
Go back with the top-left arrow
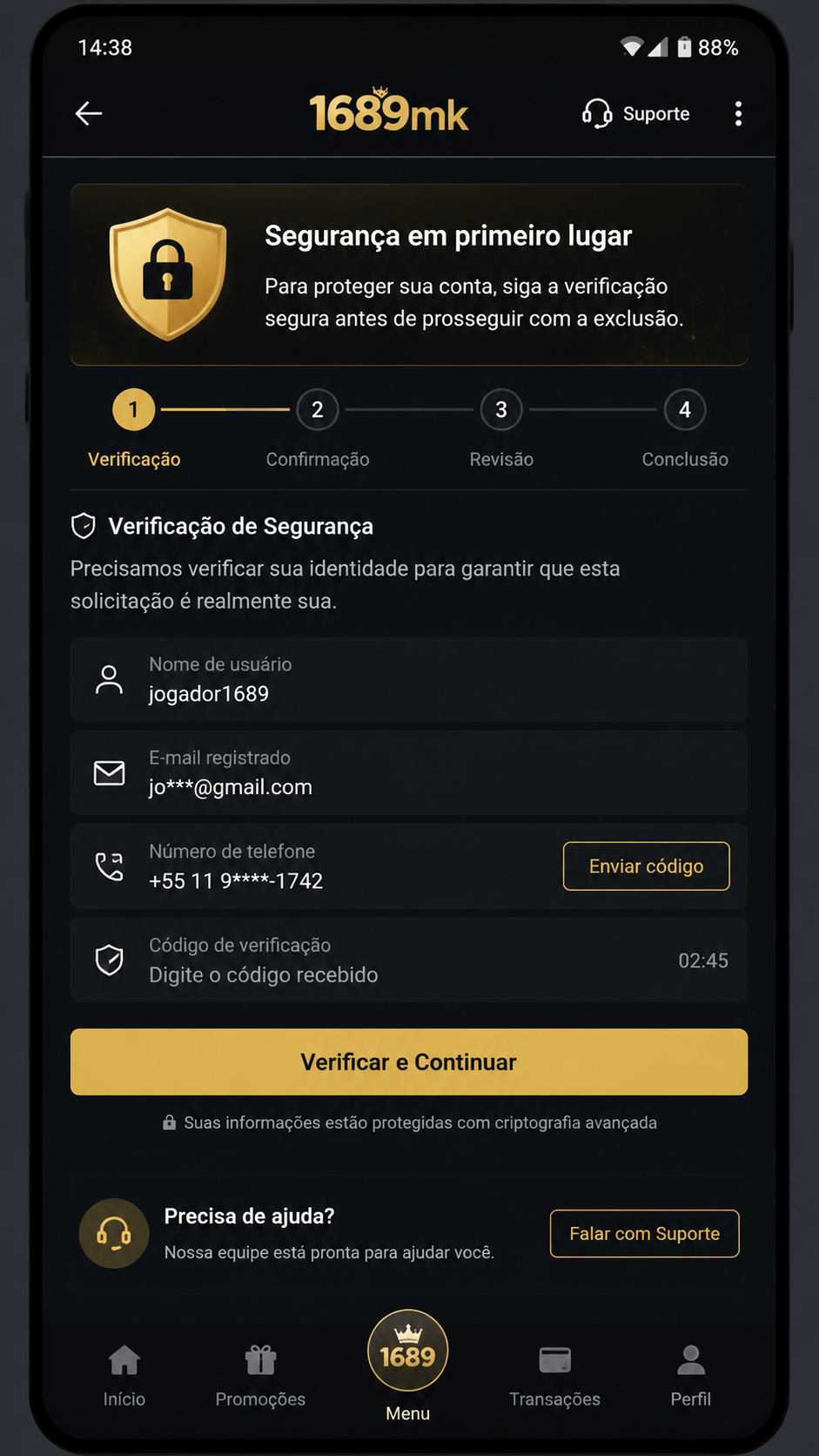coord(89,113)
